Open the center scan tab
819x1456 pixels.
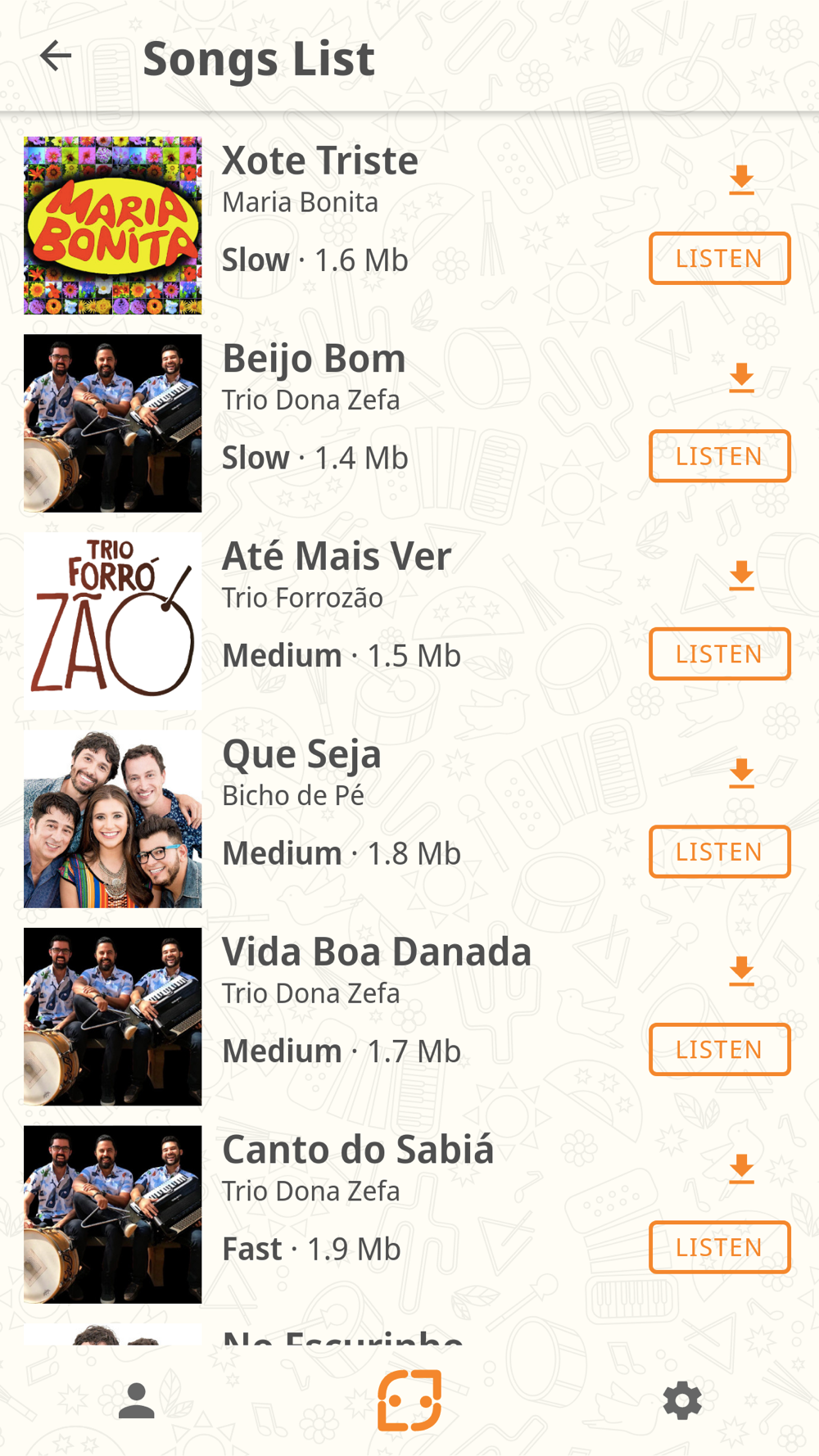[409, 1400]
